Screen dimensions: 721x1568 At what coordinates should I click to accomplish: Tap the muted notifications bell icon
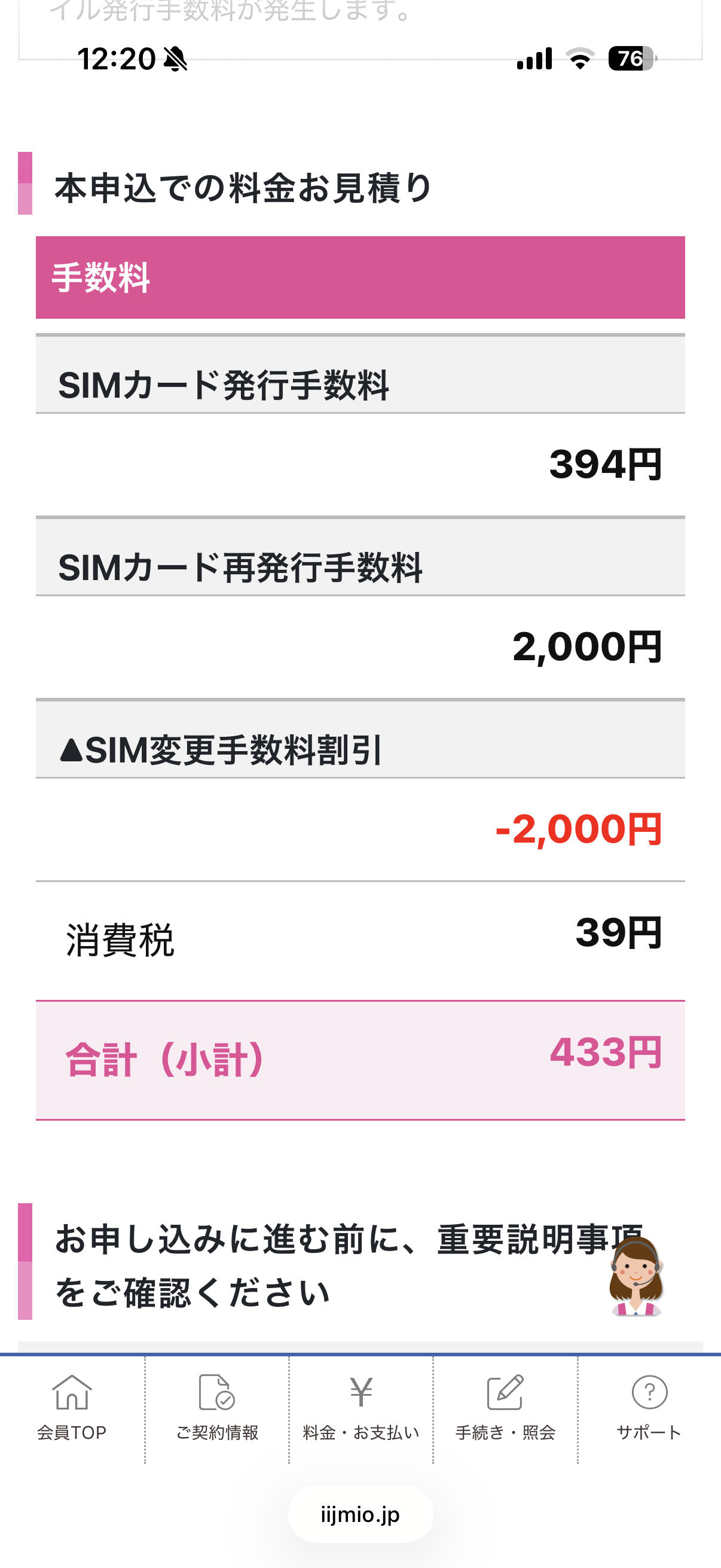176,59
